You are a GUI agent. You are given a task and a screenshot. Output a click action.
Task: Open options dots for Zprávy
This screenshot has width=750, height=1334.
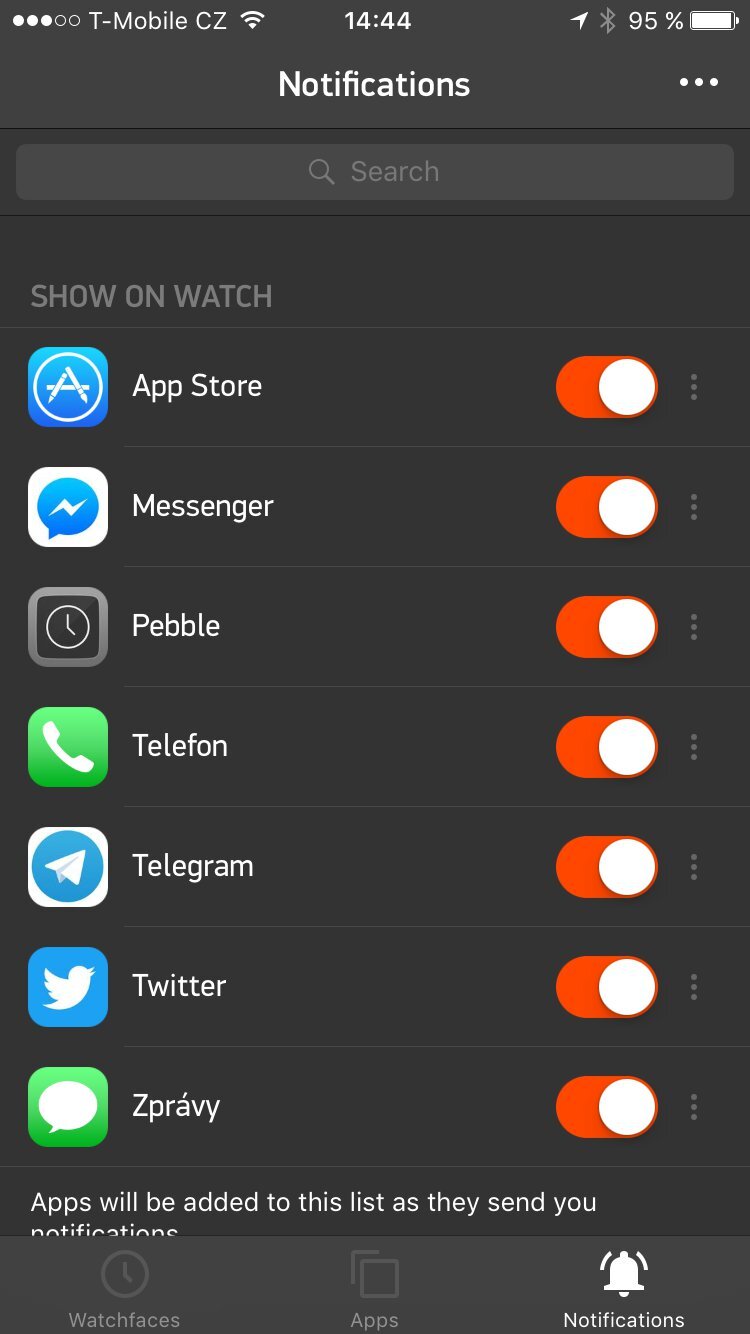(x=694, y=1107)
